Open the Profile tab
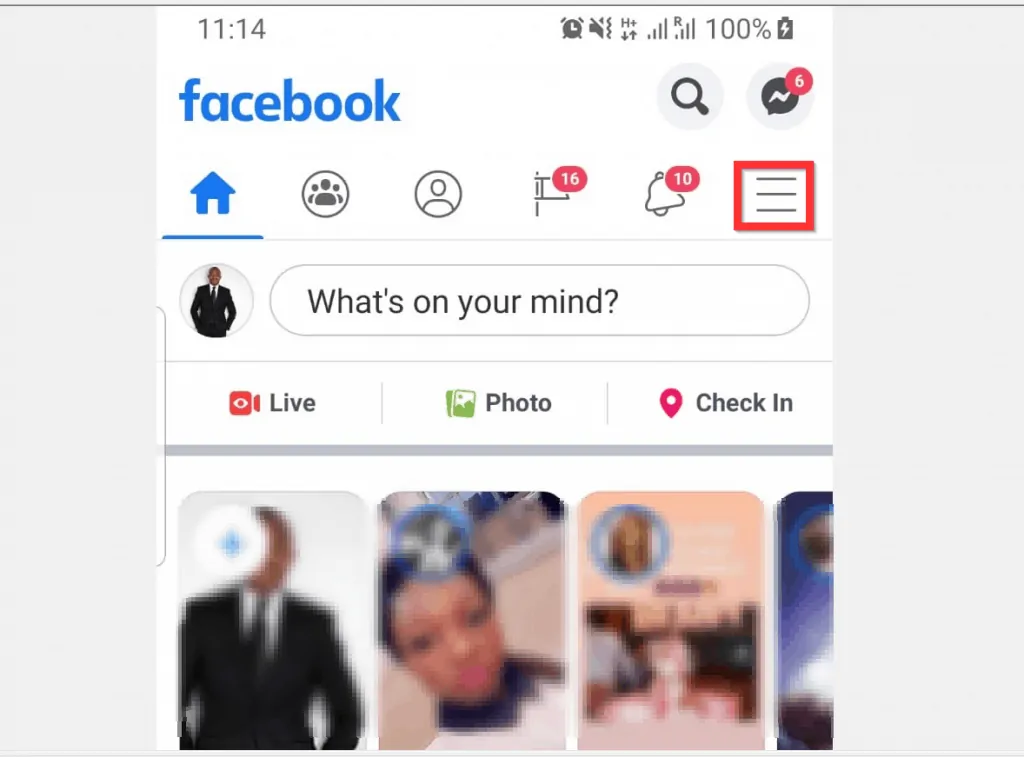 click(438, 194)
